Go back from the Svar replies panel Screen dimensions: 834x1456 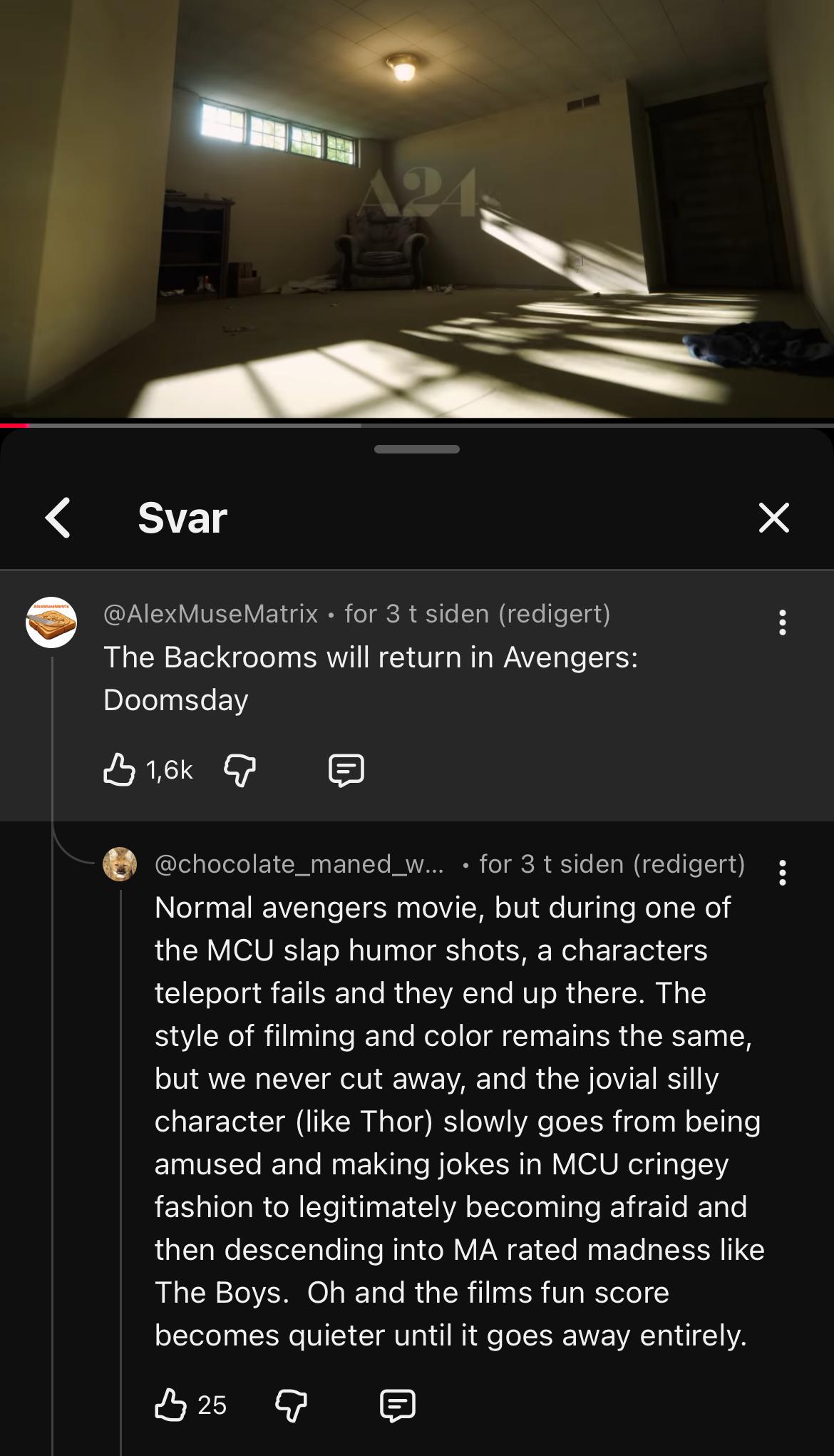(58, 518)
